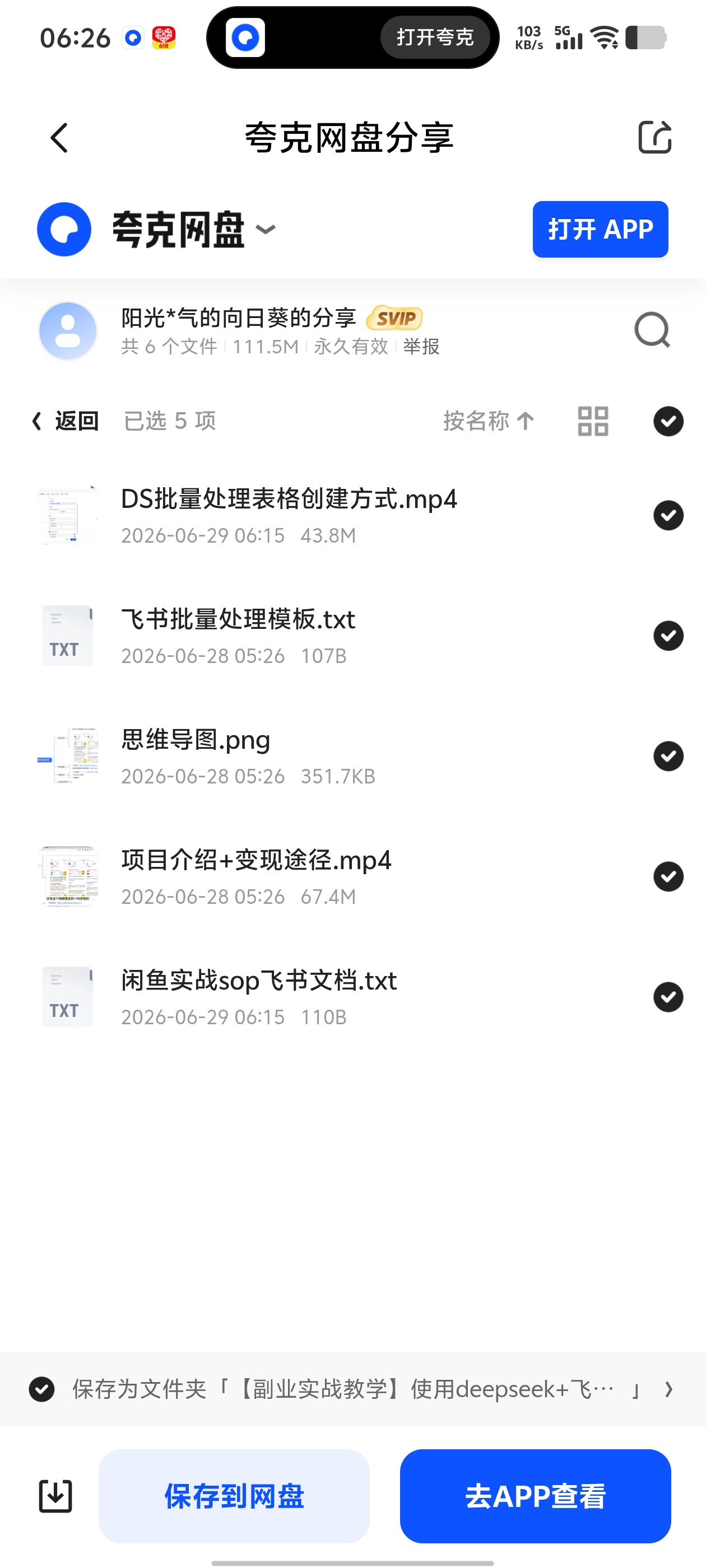Toggle the select-all checkmark
Viewport: 706px width, 1568px height.
(x=668, y=421)
